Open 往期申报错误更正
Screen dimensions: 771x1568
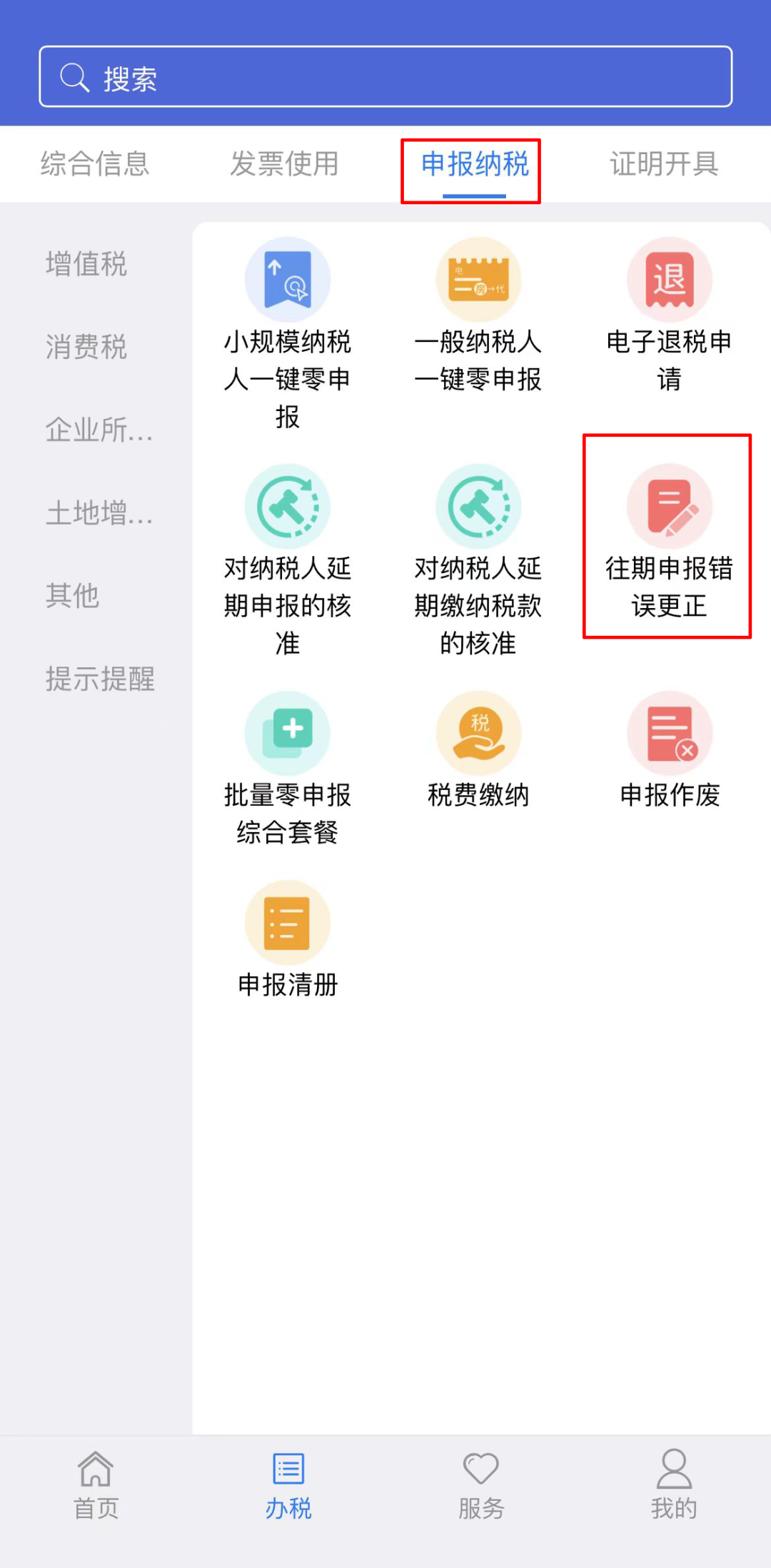coord(669,508)
